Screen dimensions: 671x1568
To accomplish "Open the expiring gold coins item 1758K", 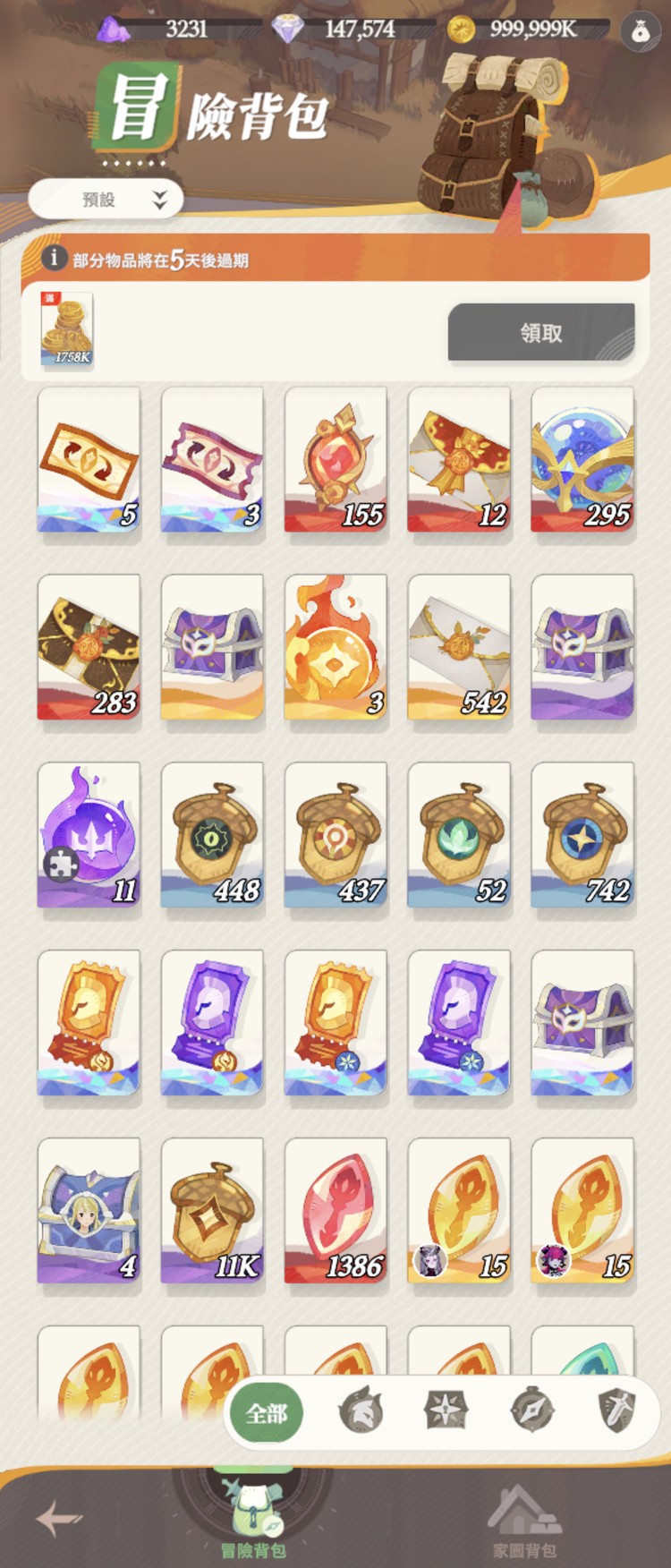I will pyautogui.click(x=67, y=328).
